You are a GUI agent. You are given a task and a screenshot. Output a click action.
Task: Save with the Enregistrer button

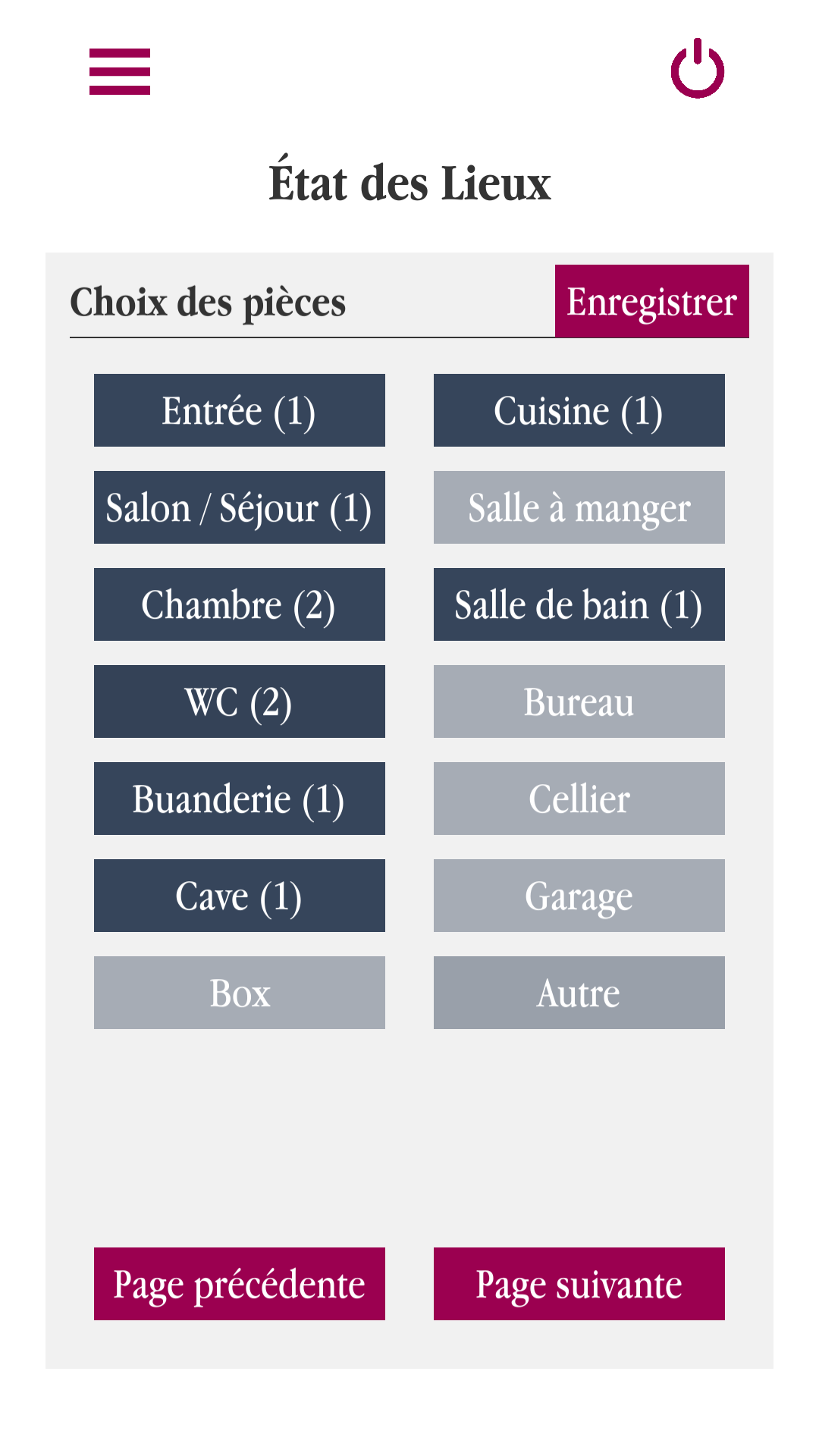coord(652,301)
